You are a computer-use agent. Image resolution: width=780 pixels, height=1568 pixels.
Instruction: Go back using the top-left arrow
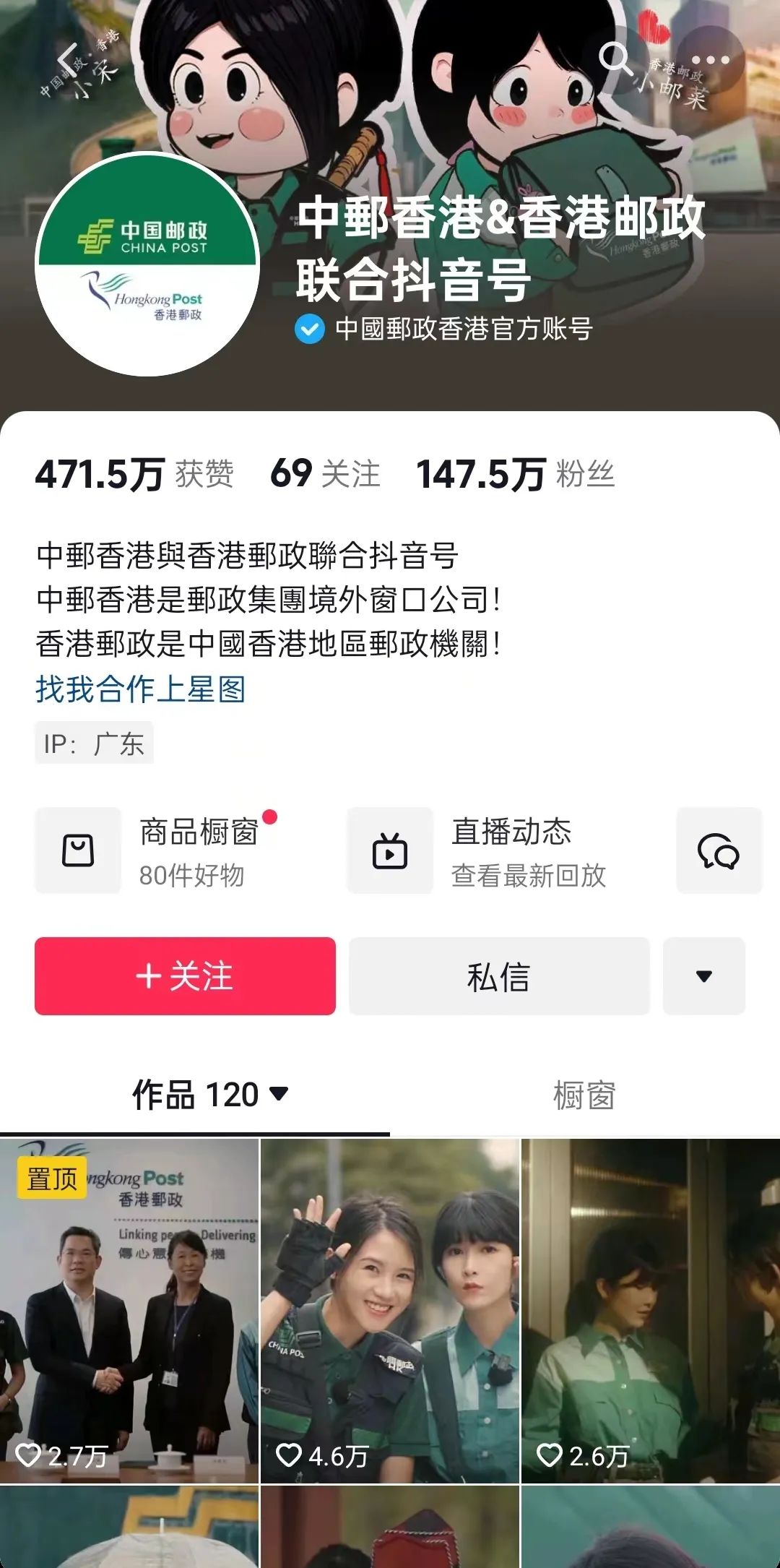coord(67,60)
